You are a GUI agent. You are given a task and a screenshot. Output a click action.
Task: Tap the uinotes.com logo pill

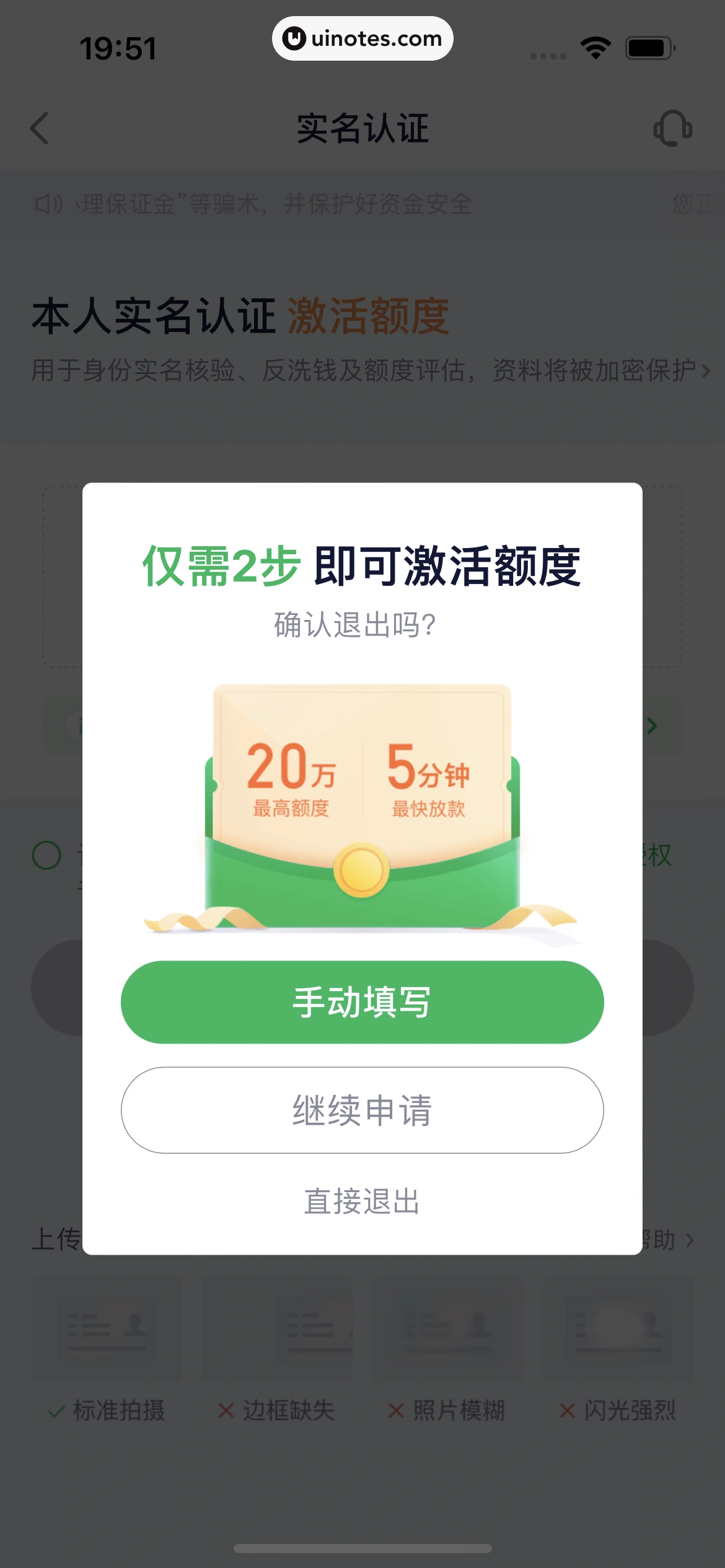click(x=362, y=38)
